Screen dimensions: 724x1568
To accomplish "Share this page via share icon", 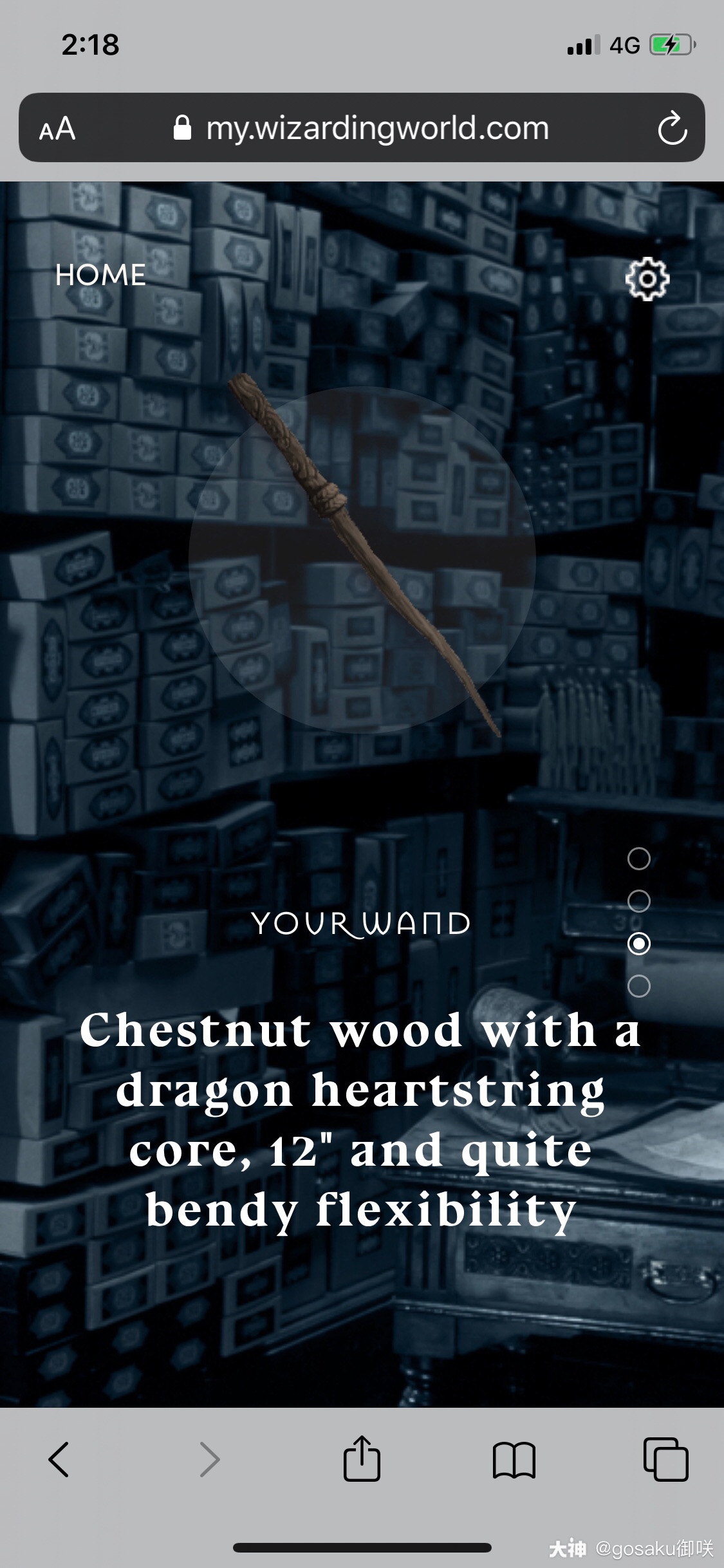I will [x=362, y=1459].
